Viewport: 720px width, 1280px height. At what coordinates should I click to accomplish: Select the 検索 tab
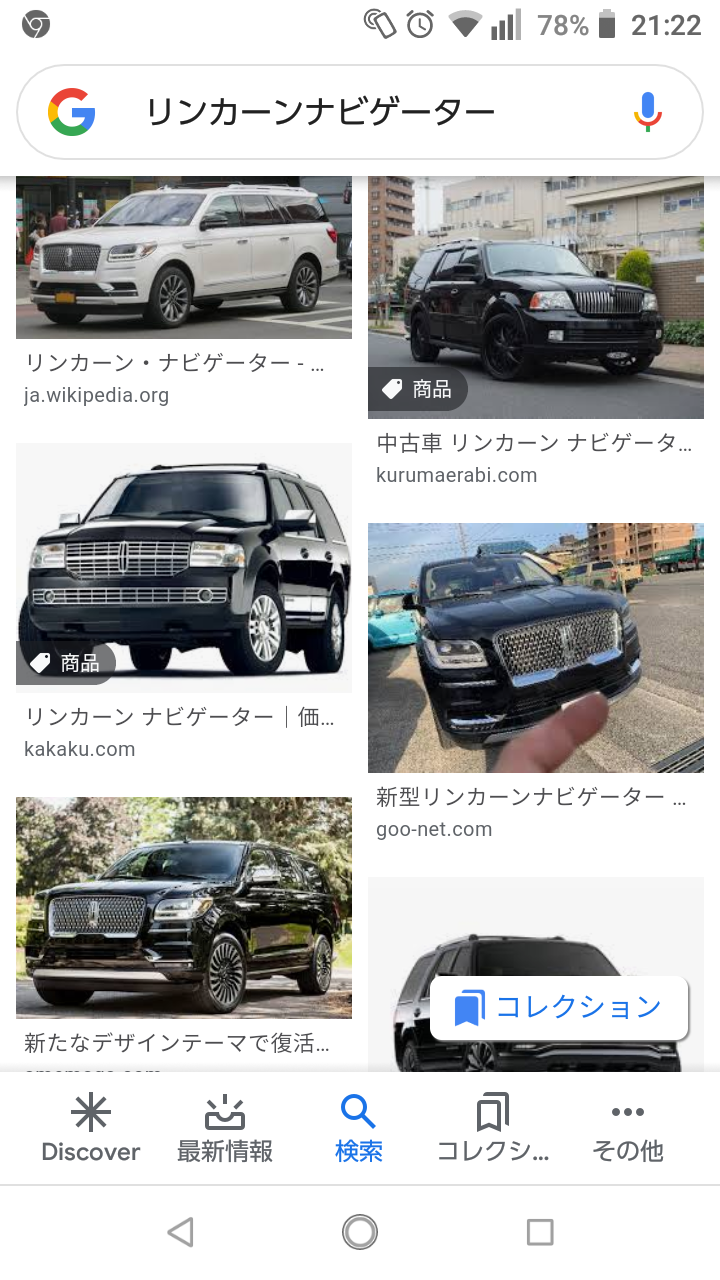pyautogui.click(x=358, y=1128)
